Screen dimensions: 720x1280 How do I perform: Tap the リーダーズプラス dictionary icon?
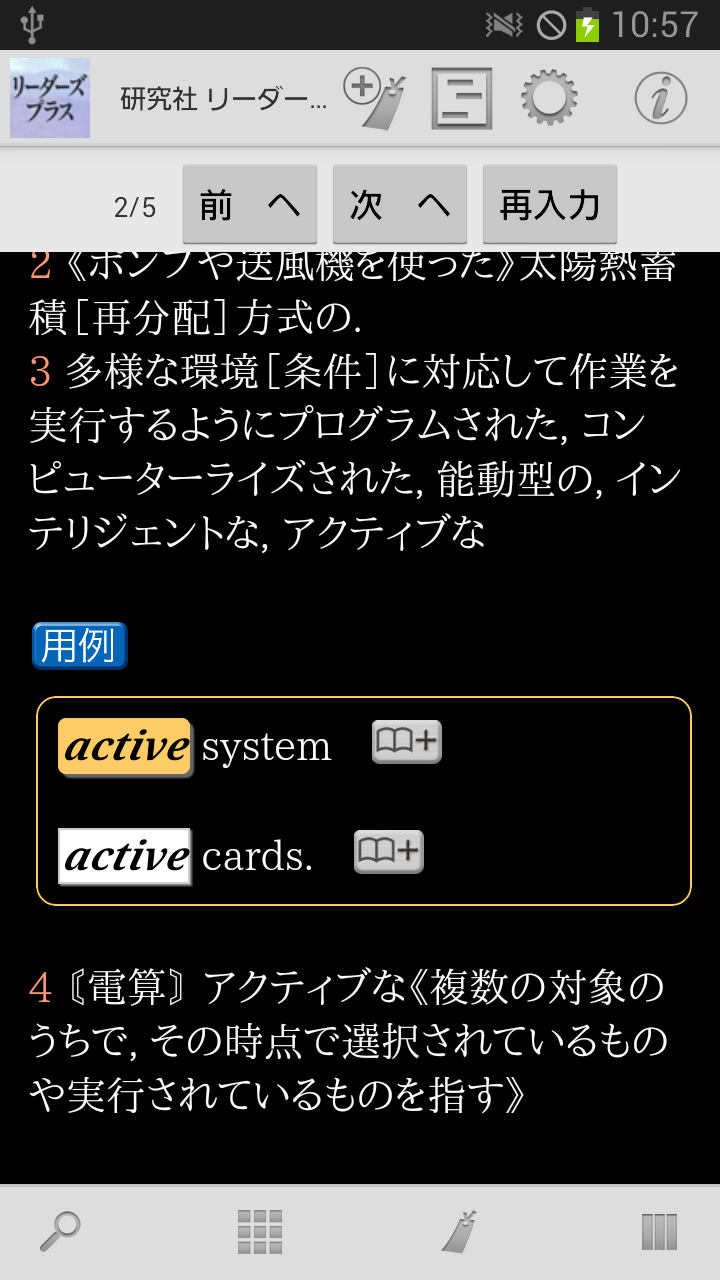[50, 99]
